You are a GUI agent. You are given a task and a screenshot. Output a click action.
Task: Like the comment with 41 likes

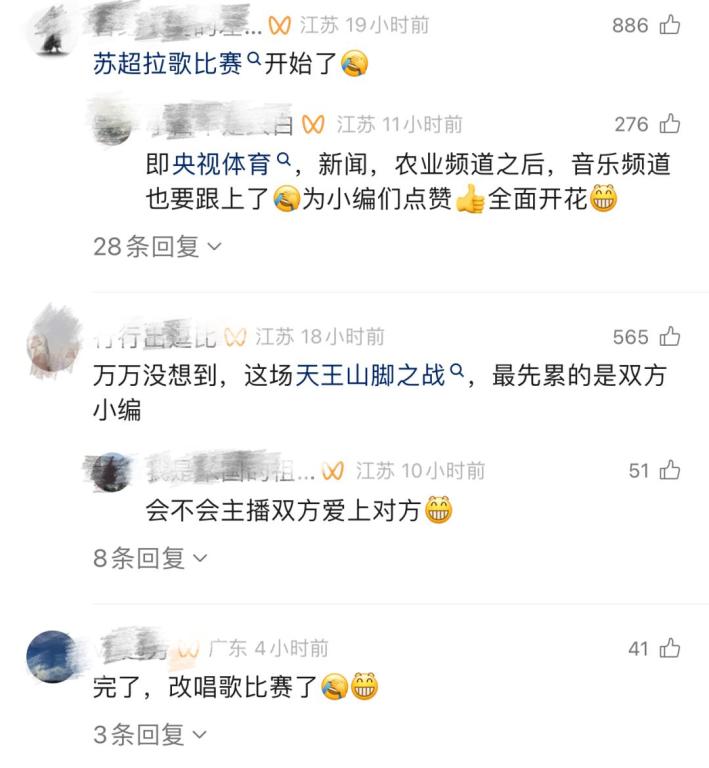point(670,649)
